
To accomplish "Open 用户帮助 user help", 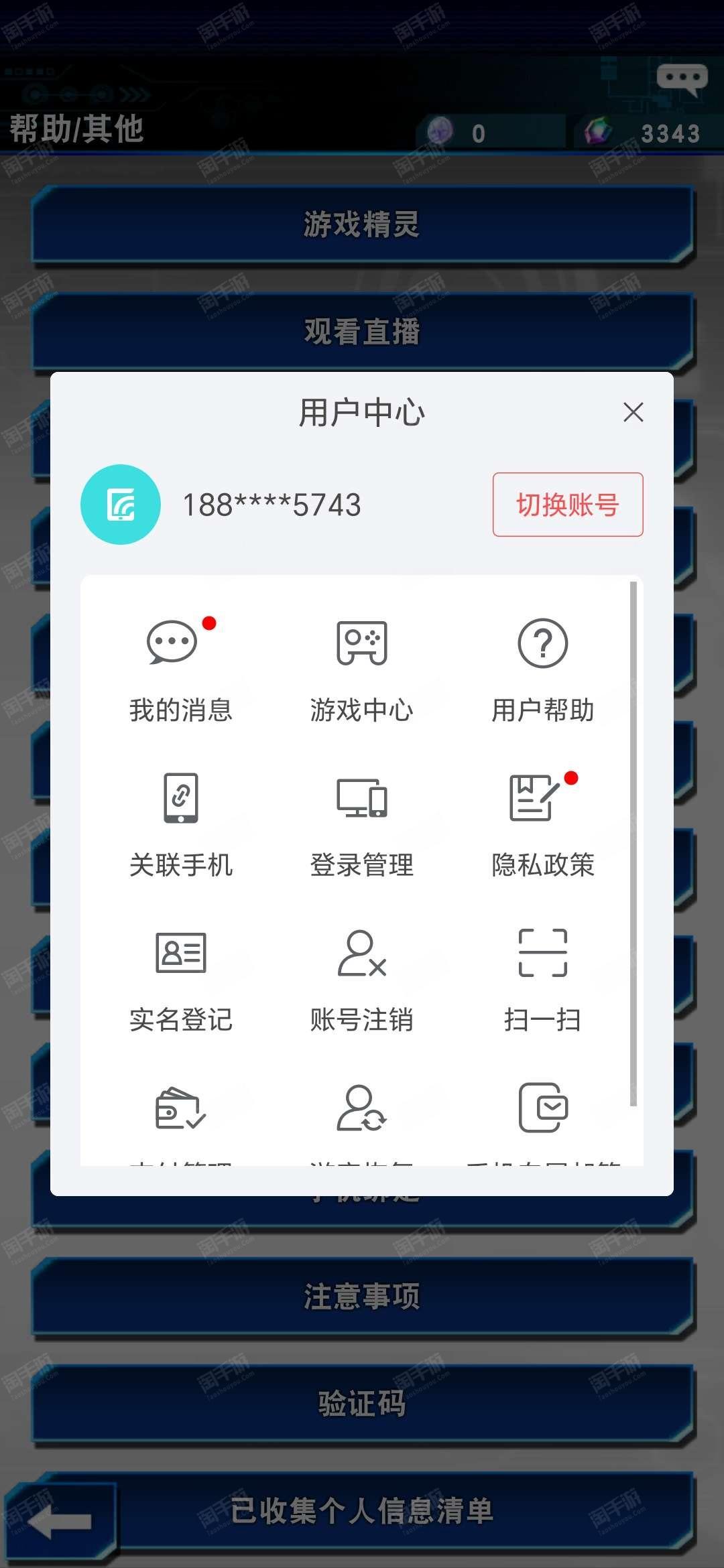I will click(x=542, y=670).
